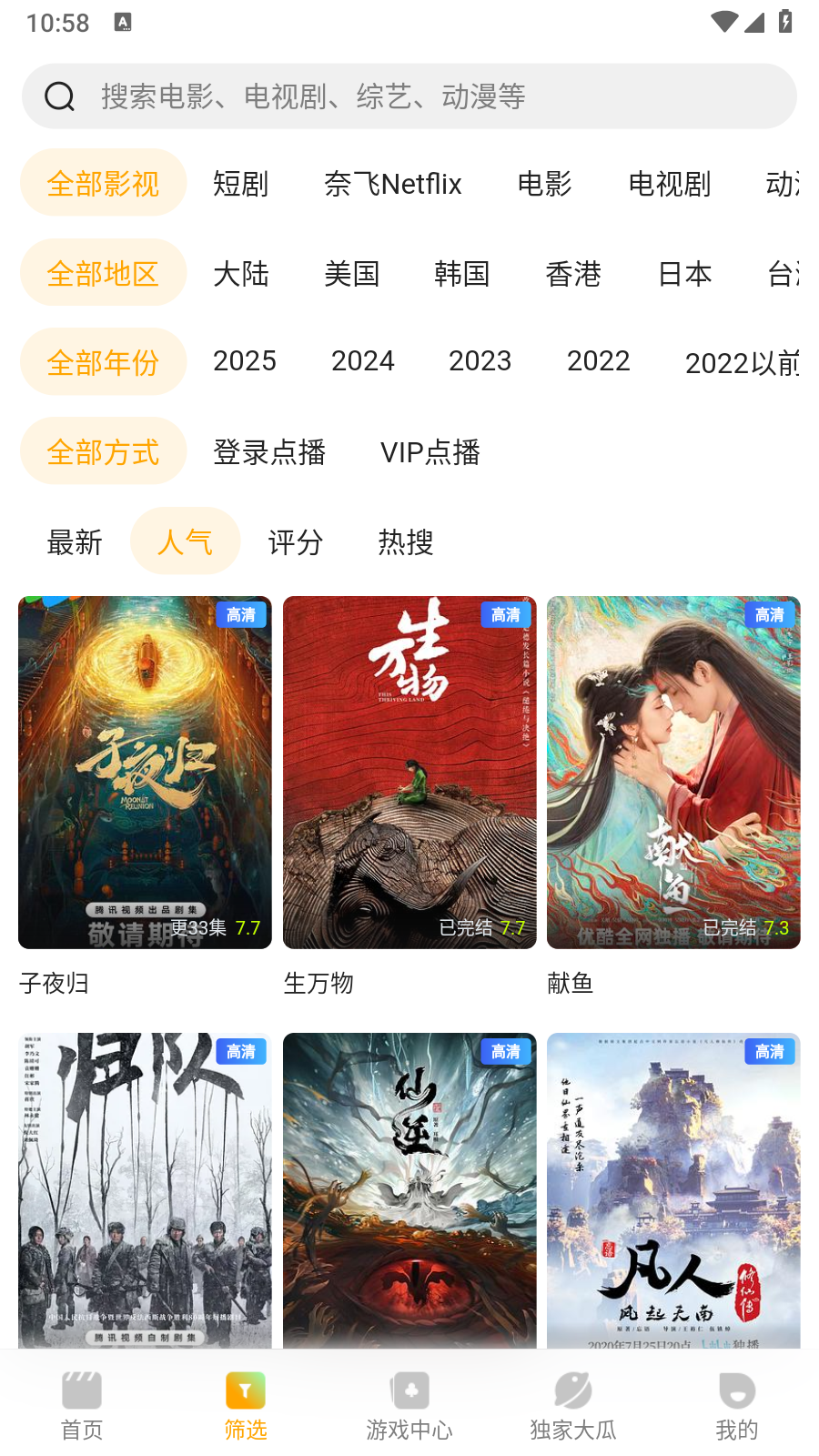Go to the 我的 profile icon

pos(736,1391)
